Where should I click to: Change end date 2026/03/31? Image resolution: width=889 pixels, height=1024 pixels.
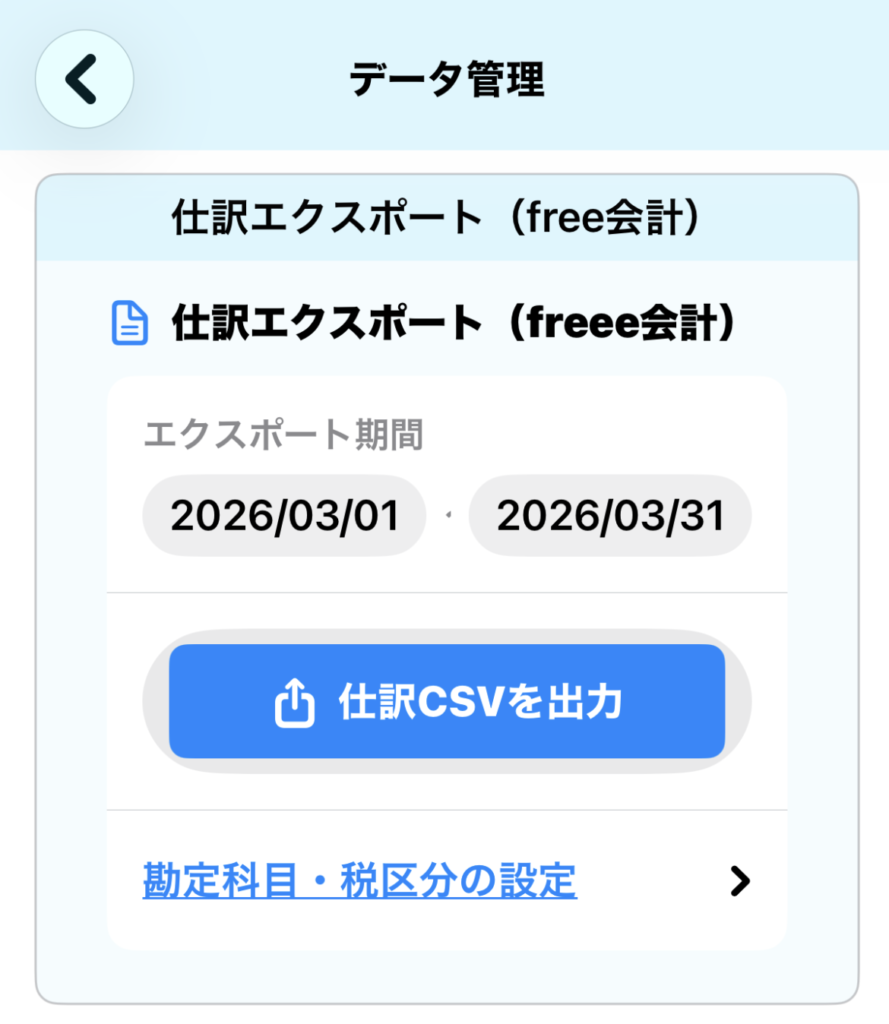(x=610, y=516)
